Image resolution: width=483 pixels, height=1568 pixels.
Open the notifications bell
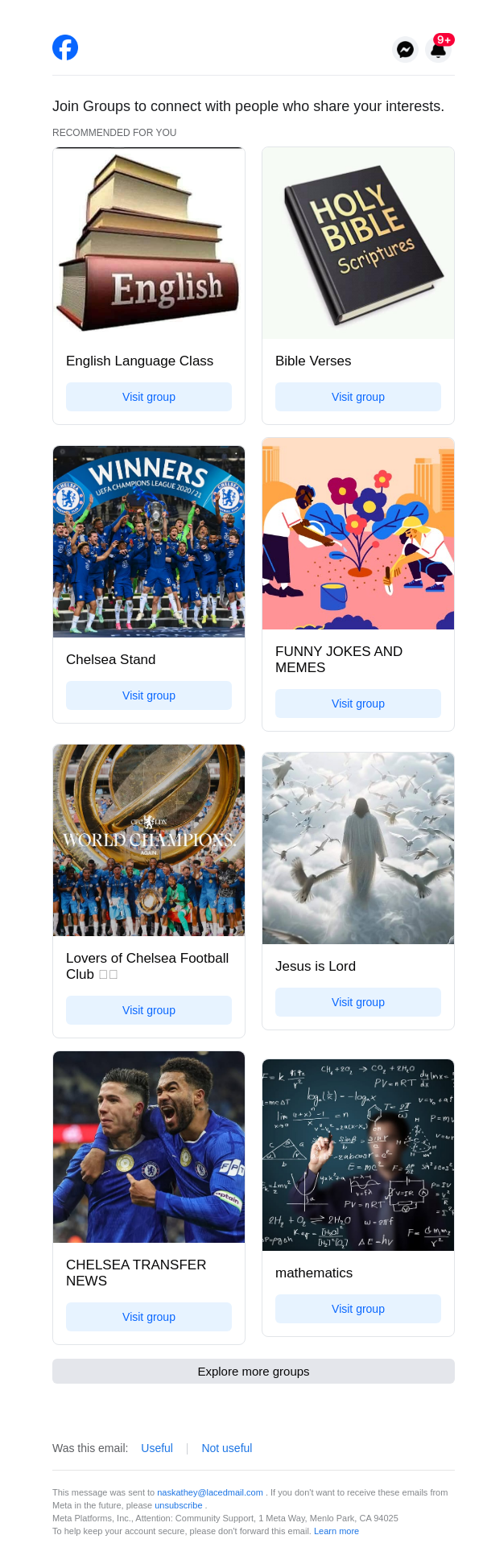439,49
